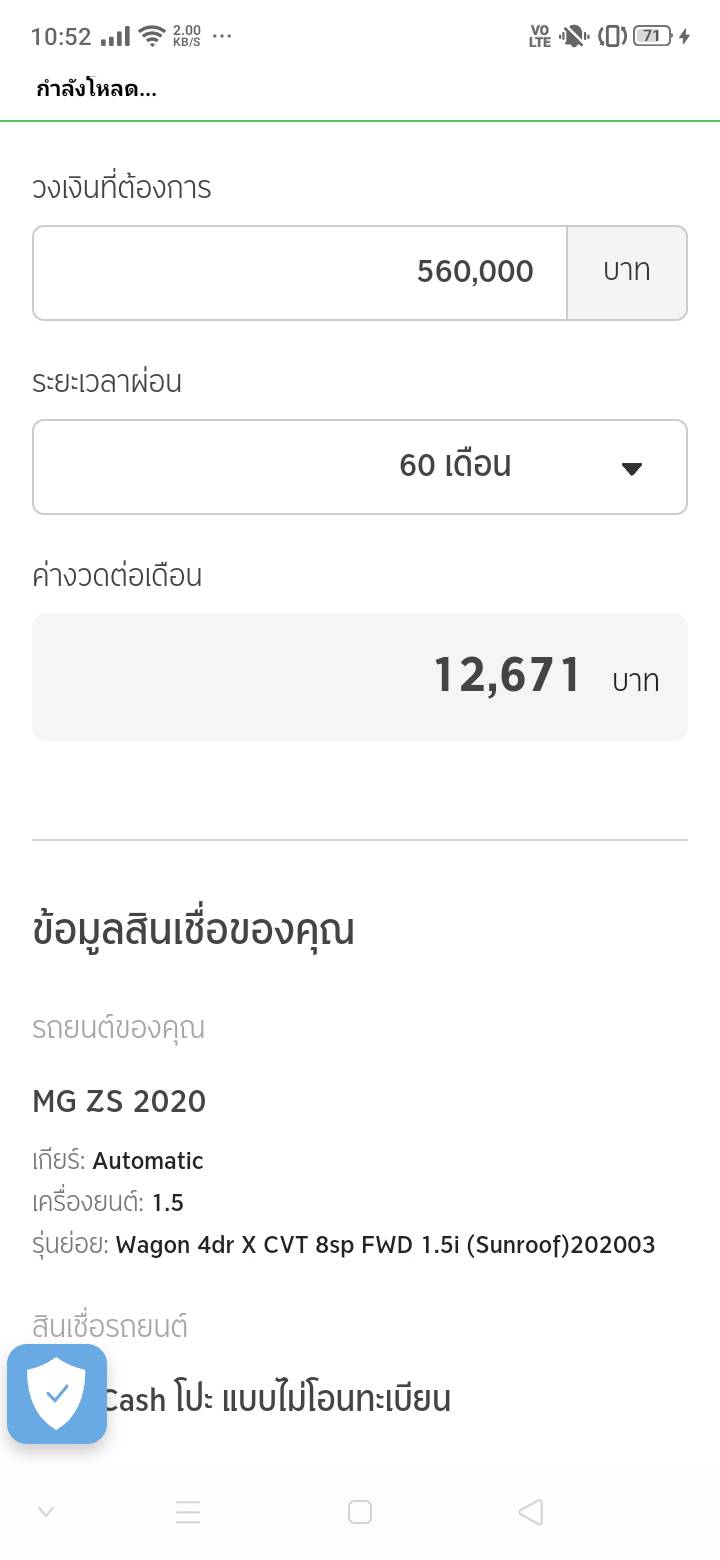The image size is (720, 1560).
Task: Hide the navigation bar with the chevron
Action: [45, 1512]
